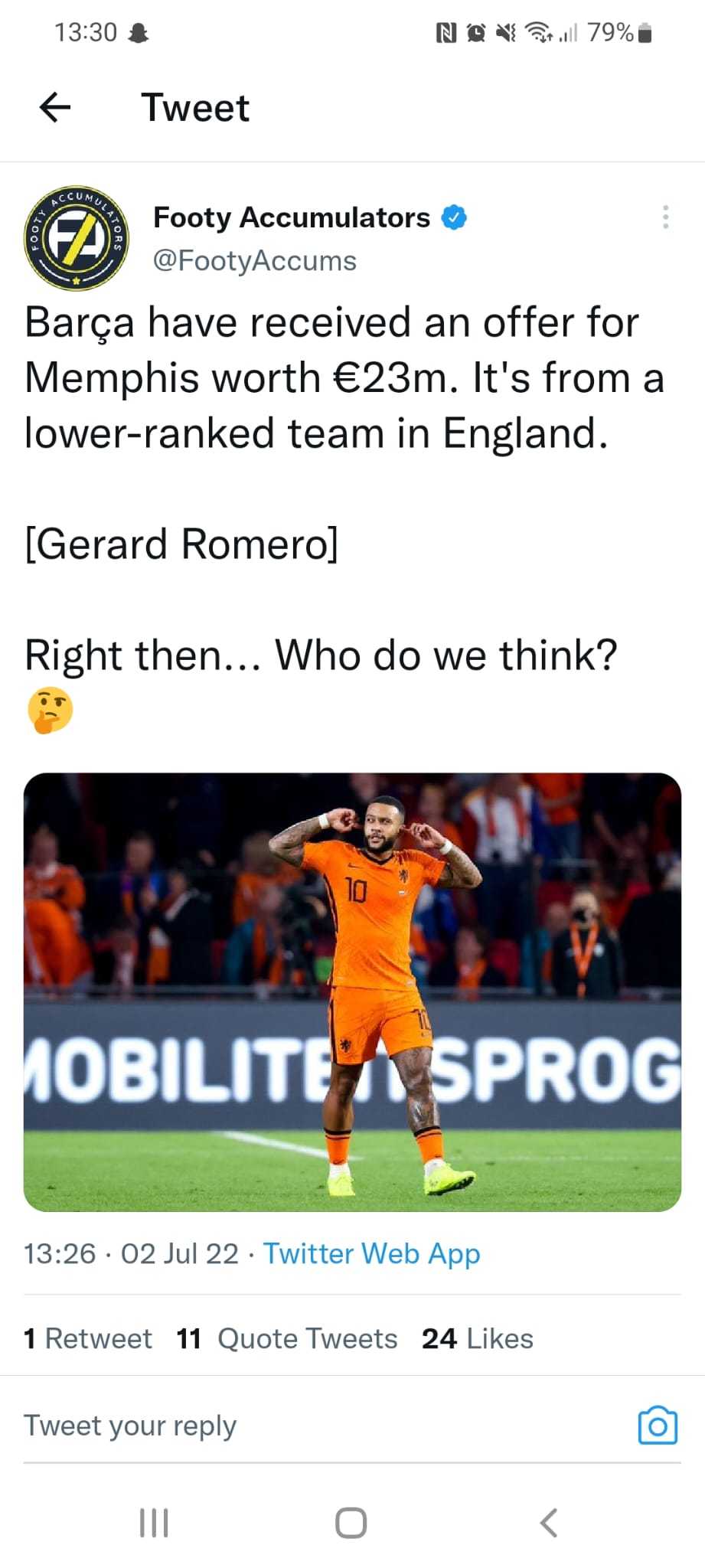Image resolution: width=705 pixels, height=1568 pixels.
Task: Tap the Tweet your reply field
Action: [306, 1426]
